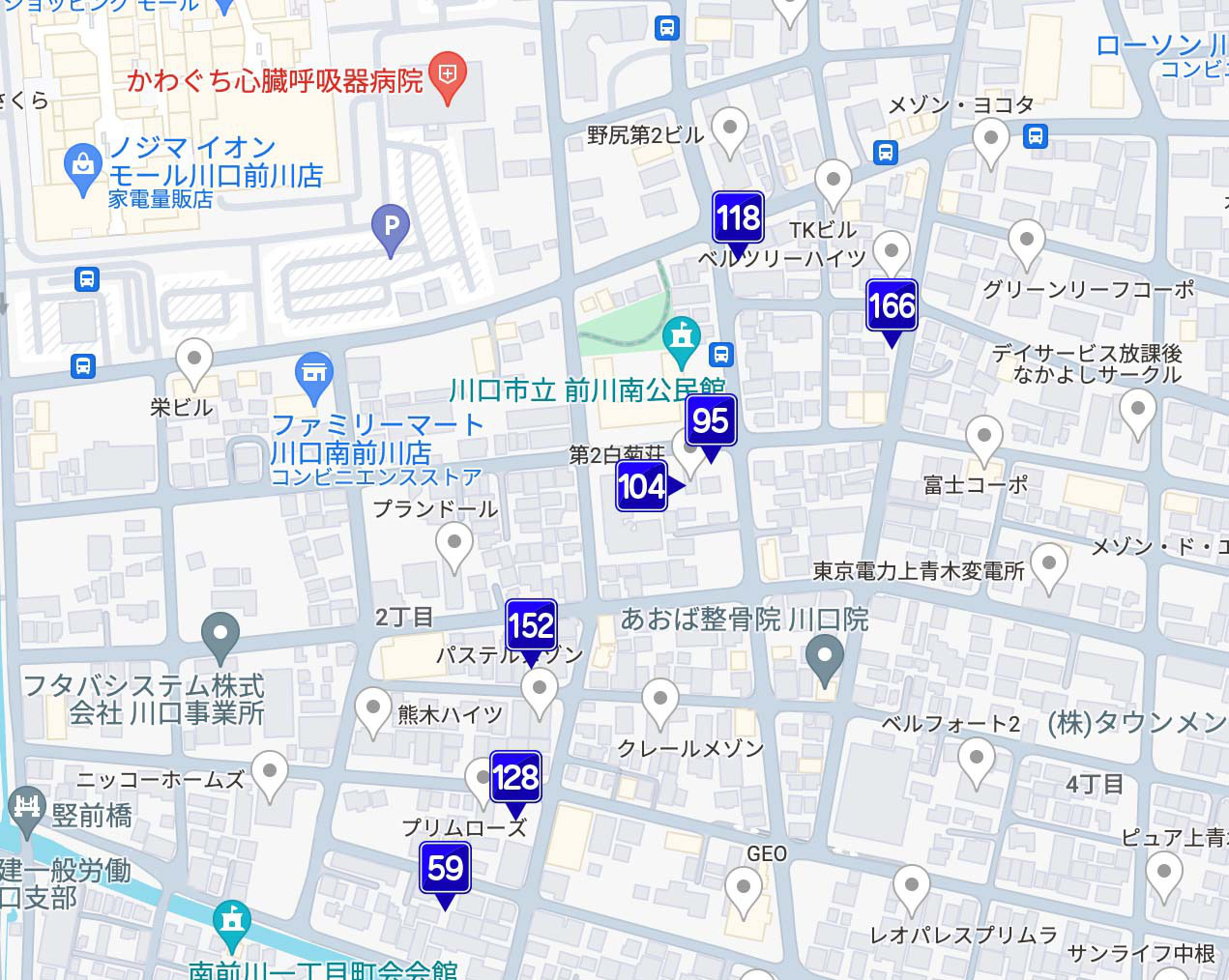The image size is (1229, 980).
Task: Select the blue marker numbered 166
Action: pyautogui.click(x=891, y=305)
